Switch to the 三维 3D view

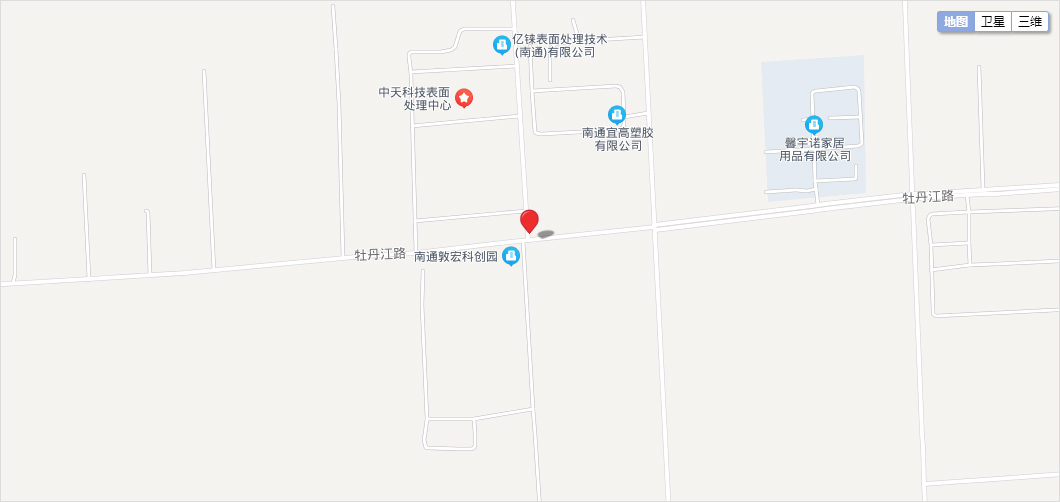tap(1030, 22)
